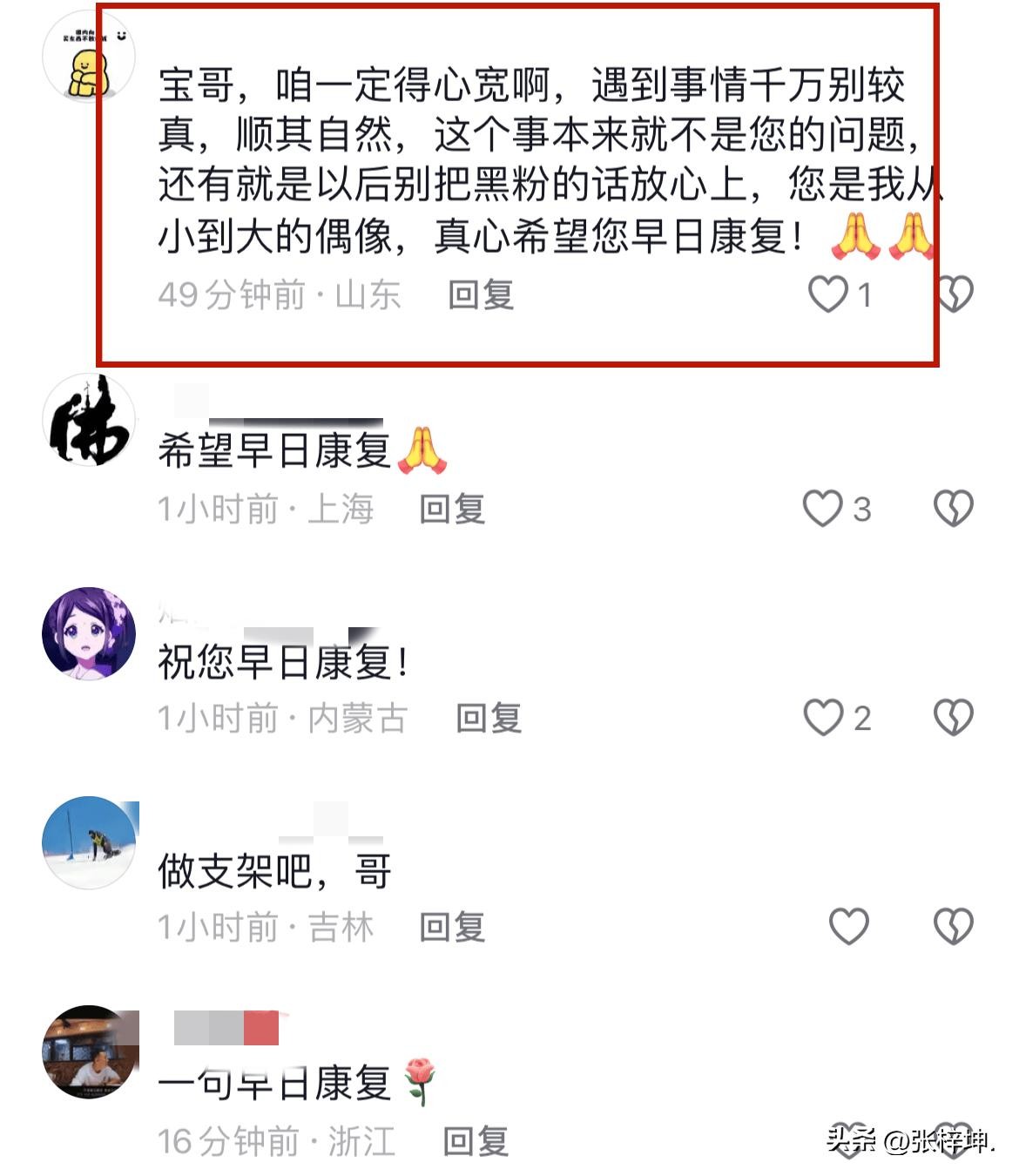Reply to the 山东 comment about 宝哥
1019x1176 pixels.
pyautogui.click(x=481, y=295)
